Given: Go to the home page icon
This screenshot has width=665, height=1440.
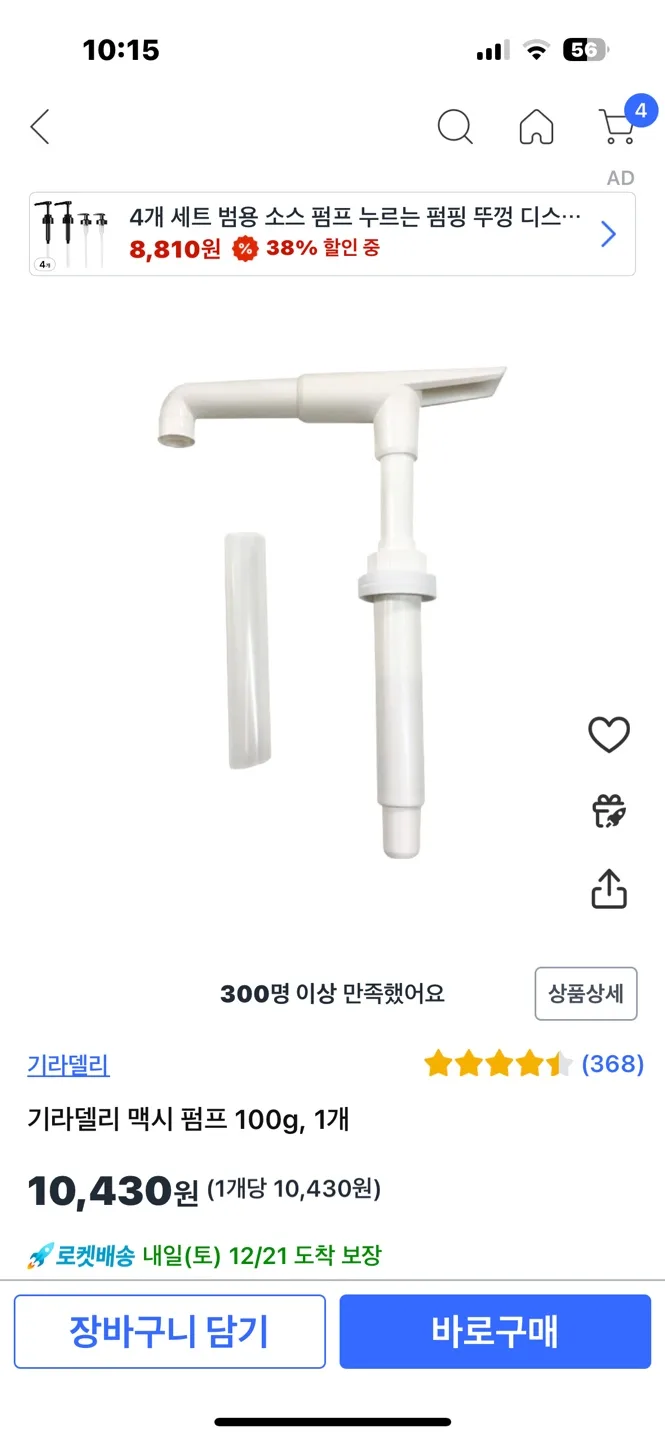Looking at the screenshot, I should [x=536, y=127].
